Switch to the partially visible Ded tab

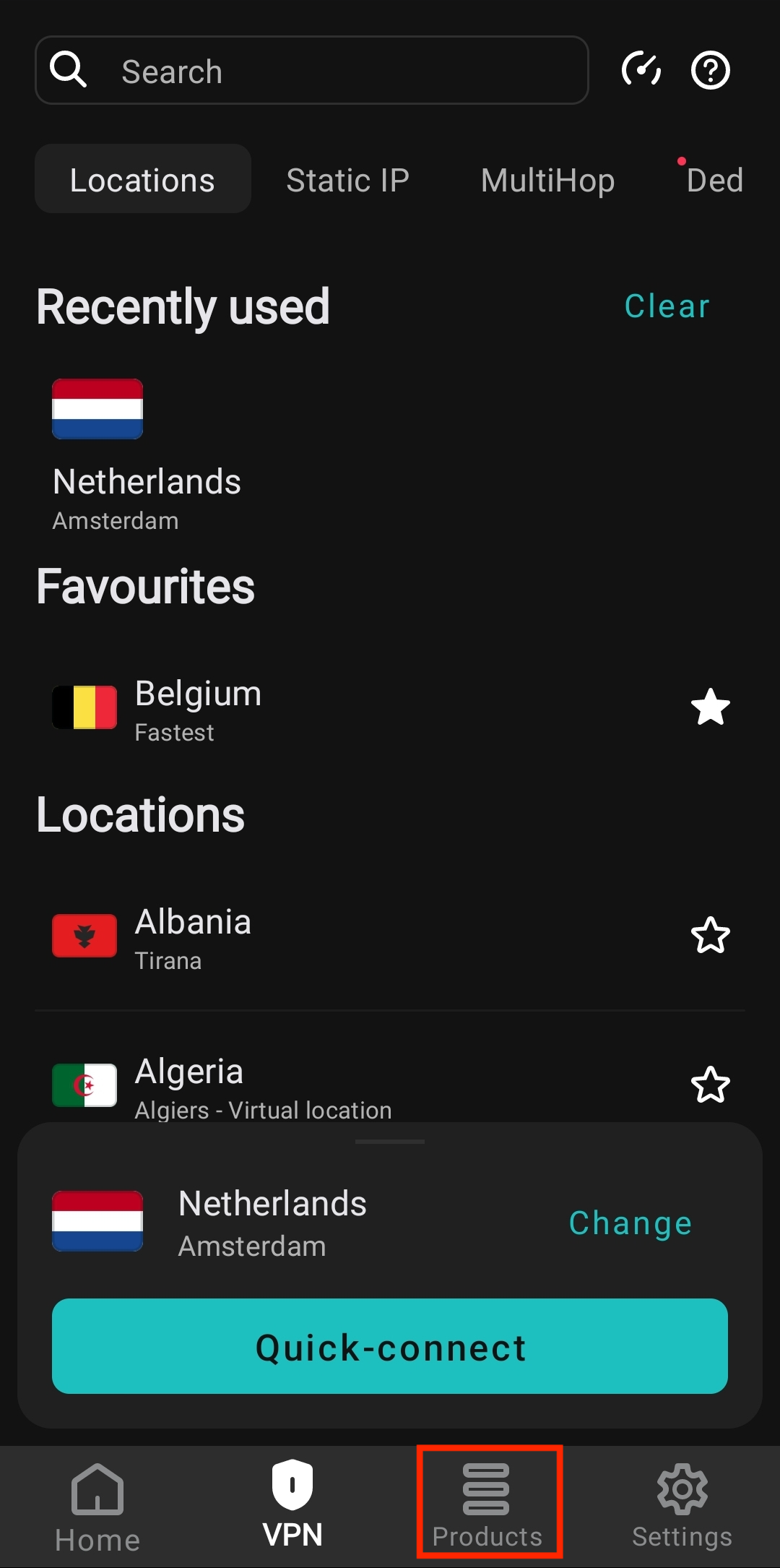[x=714, y=180]
